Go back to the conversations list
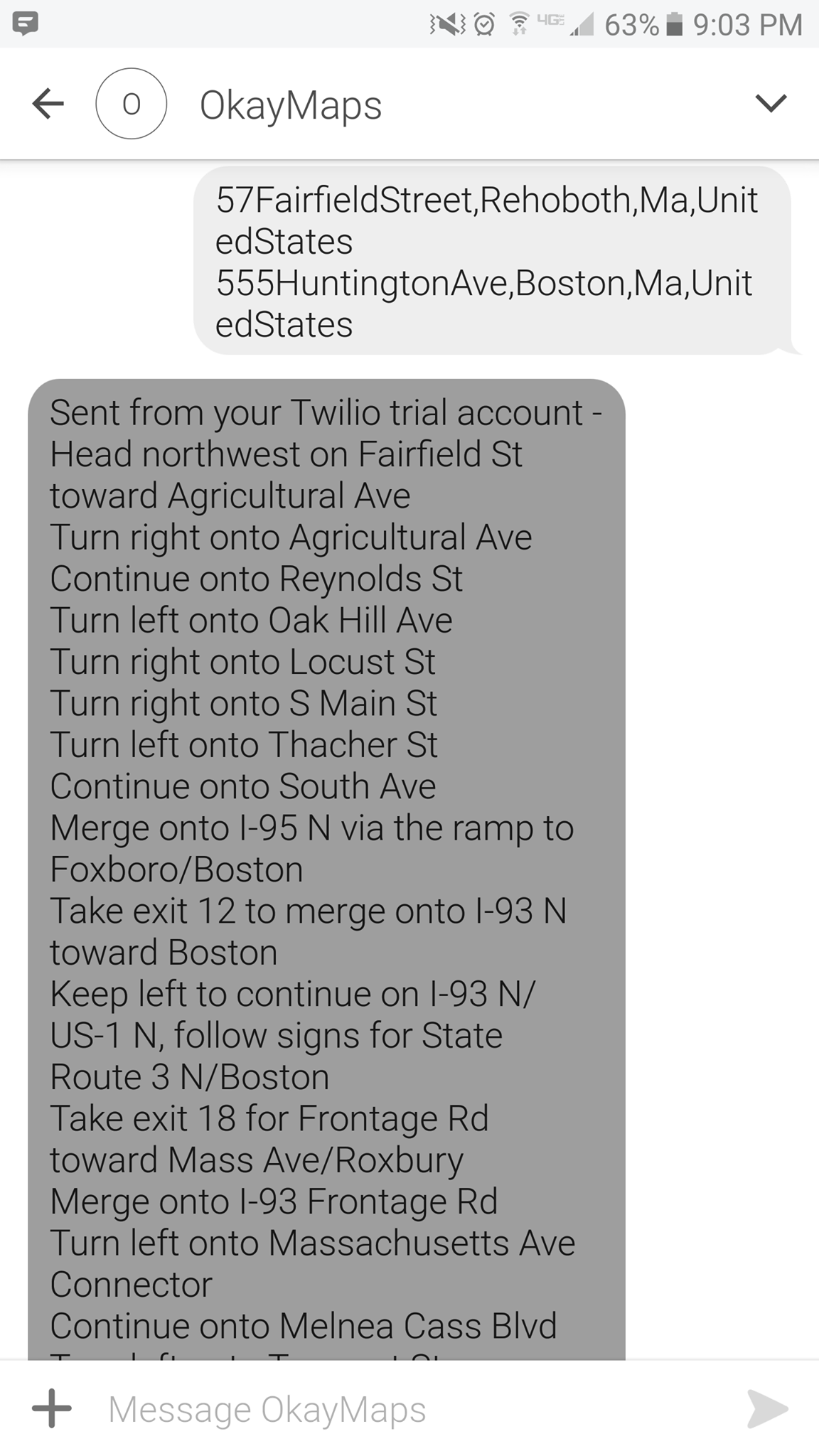Image resolution: width=819 pixels, height=1456 pixels. [48, 104]
